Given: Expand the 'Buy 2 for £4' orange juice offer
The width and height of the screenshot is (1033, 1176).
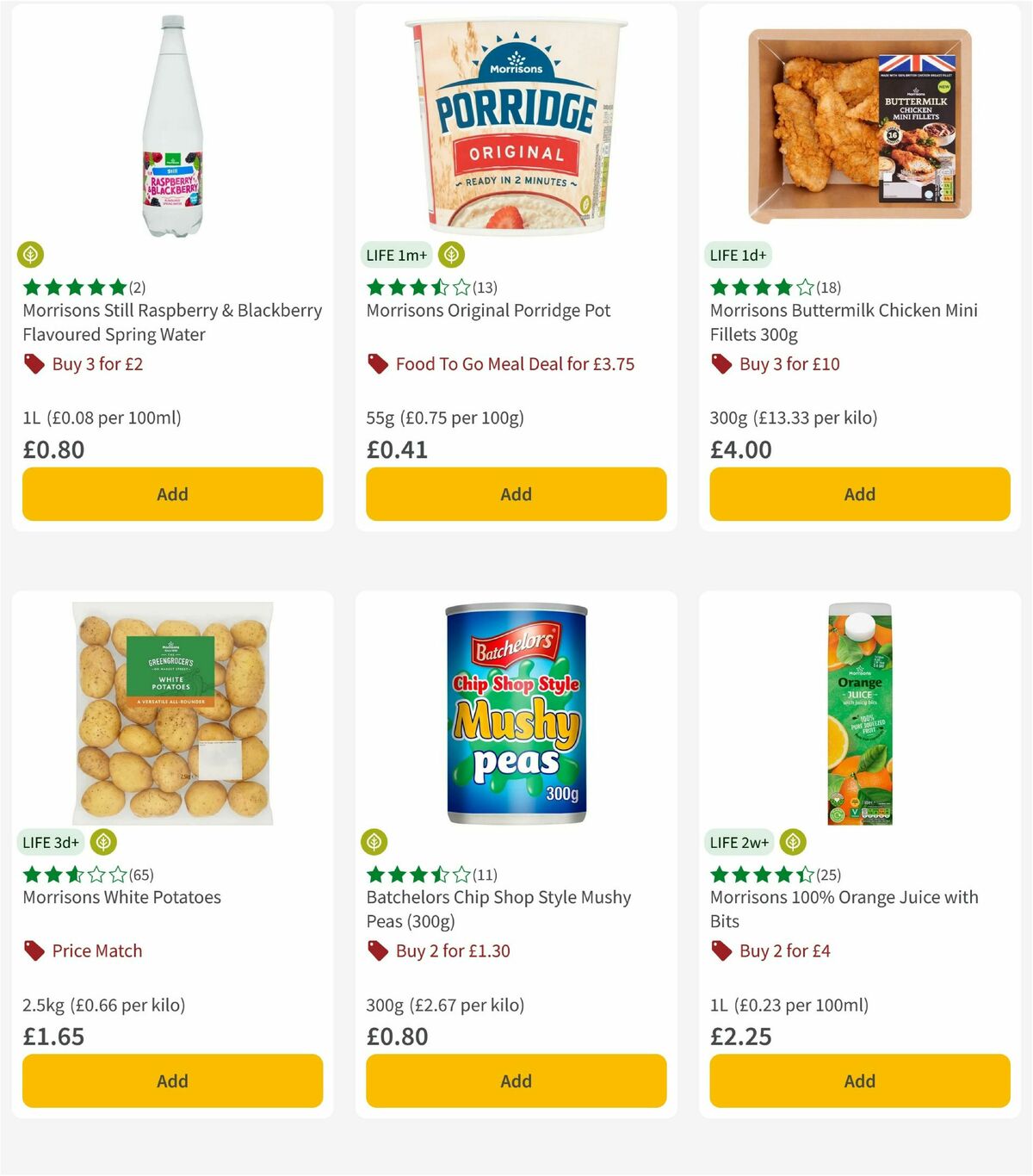Looking at the screenshot, I should pyautogui.click(x=784, y=951).
